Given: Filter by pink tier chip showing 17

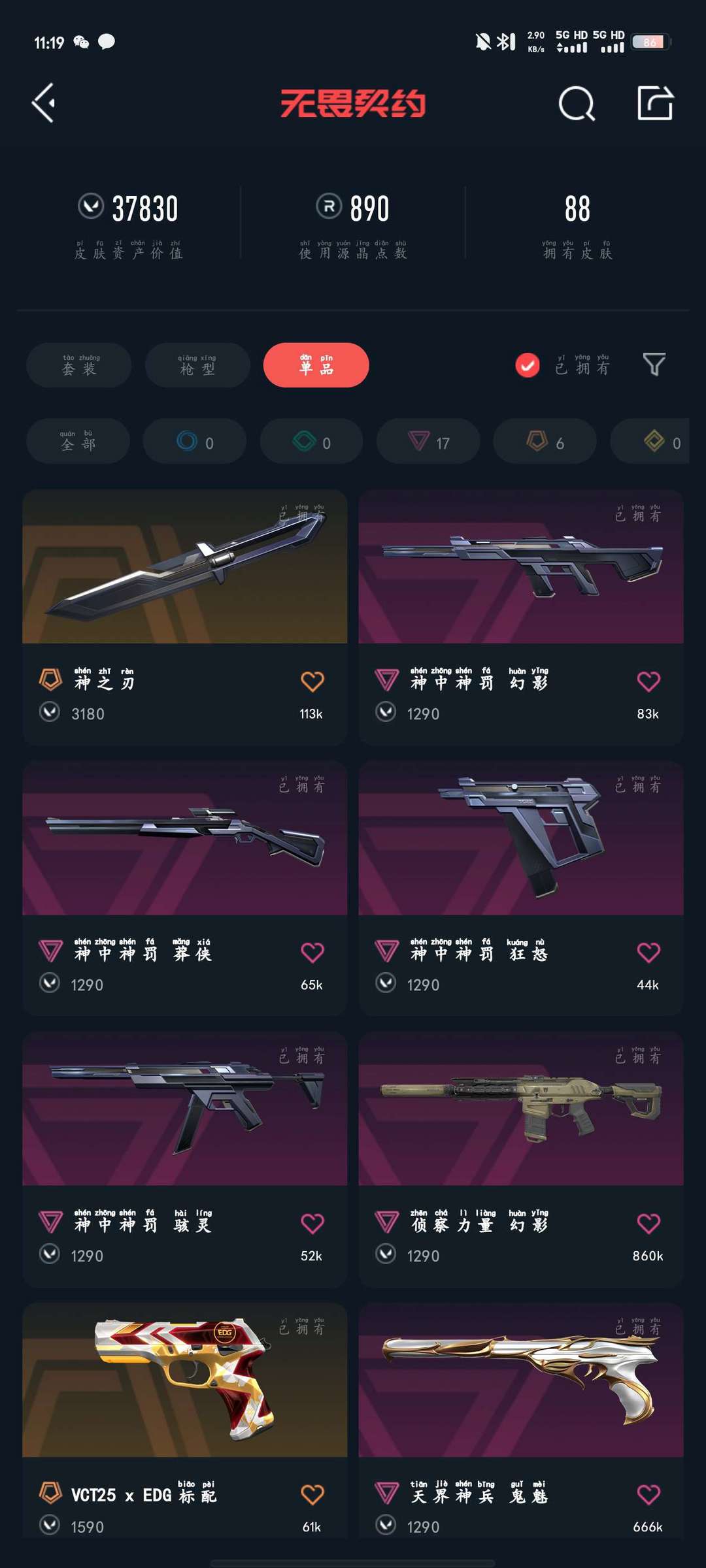Looking at the screenshot, I should (428, 441).
